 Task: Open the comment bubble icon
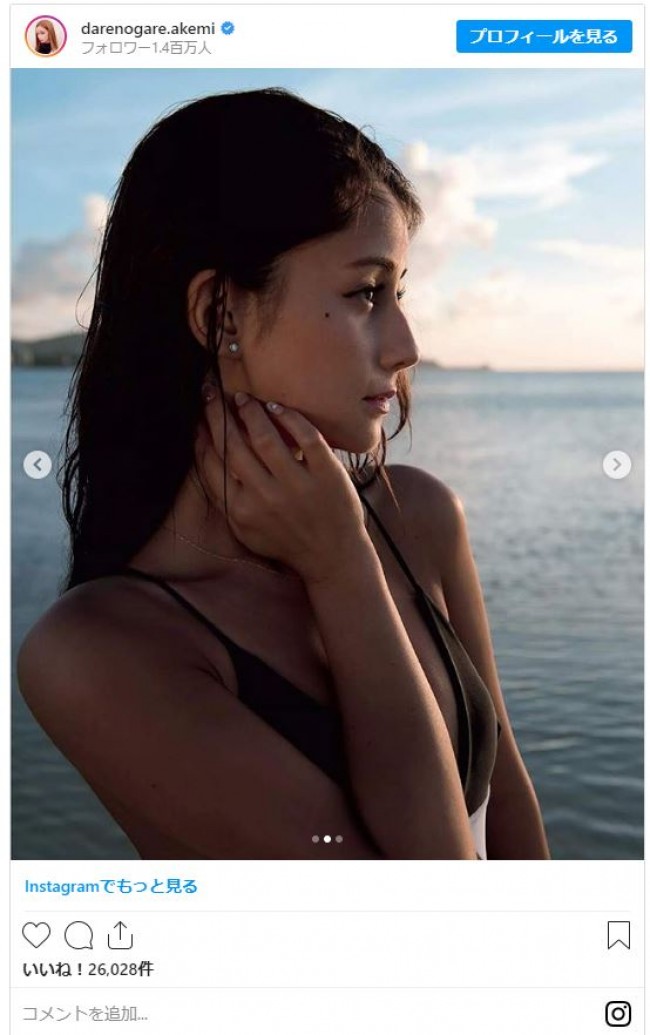(x=79, y=935)
